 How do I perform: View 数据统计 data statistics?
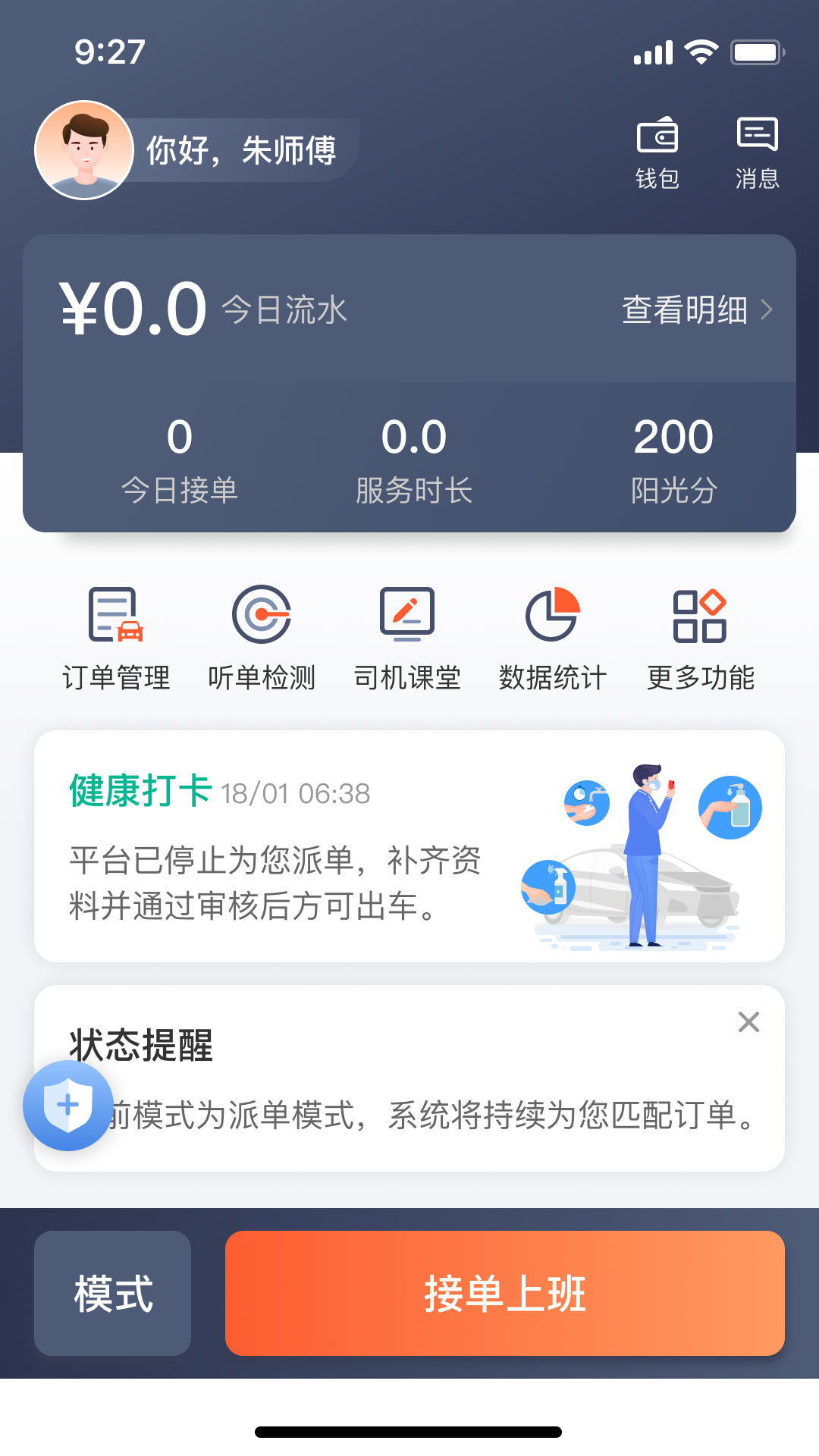(x=551, y=635)
